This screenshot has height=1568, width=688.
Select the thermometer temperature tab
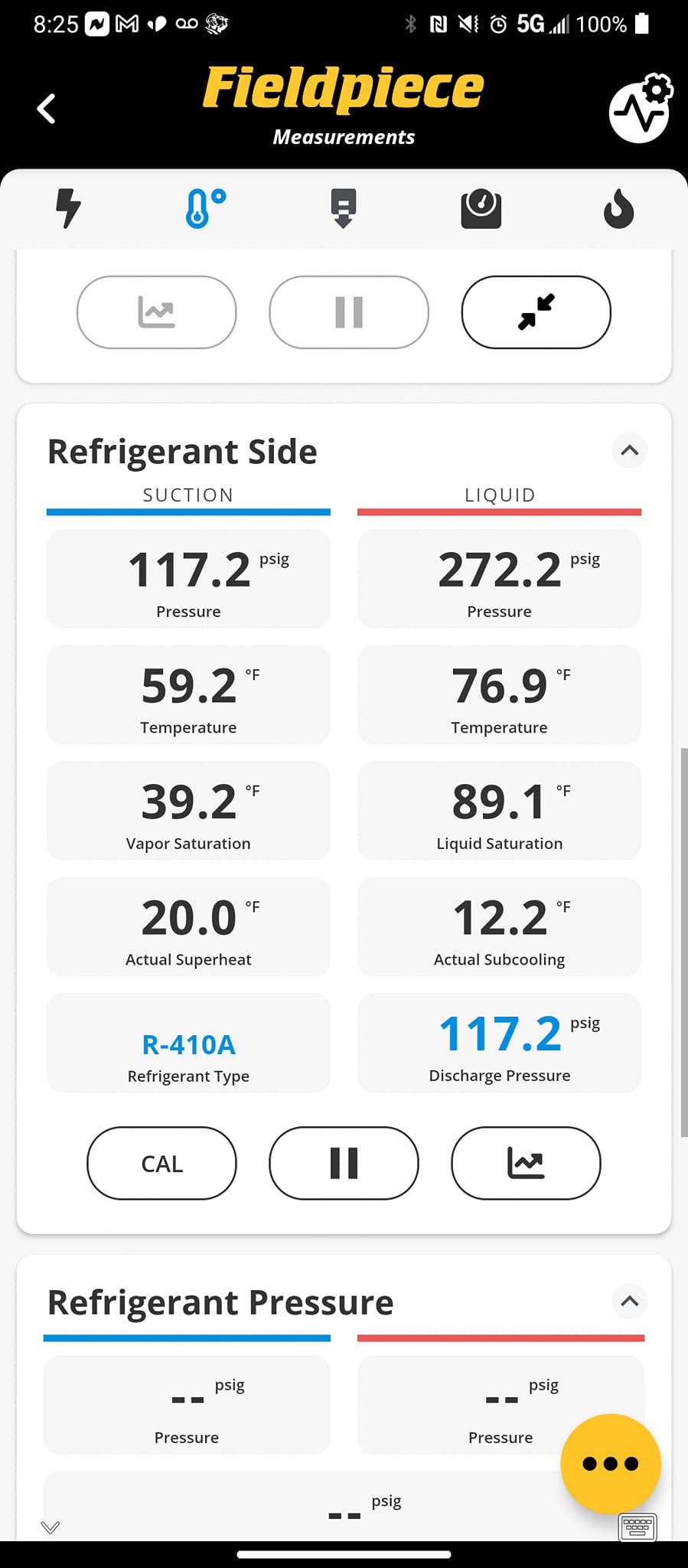click(x=205, y=208)
